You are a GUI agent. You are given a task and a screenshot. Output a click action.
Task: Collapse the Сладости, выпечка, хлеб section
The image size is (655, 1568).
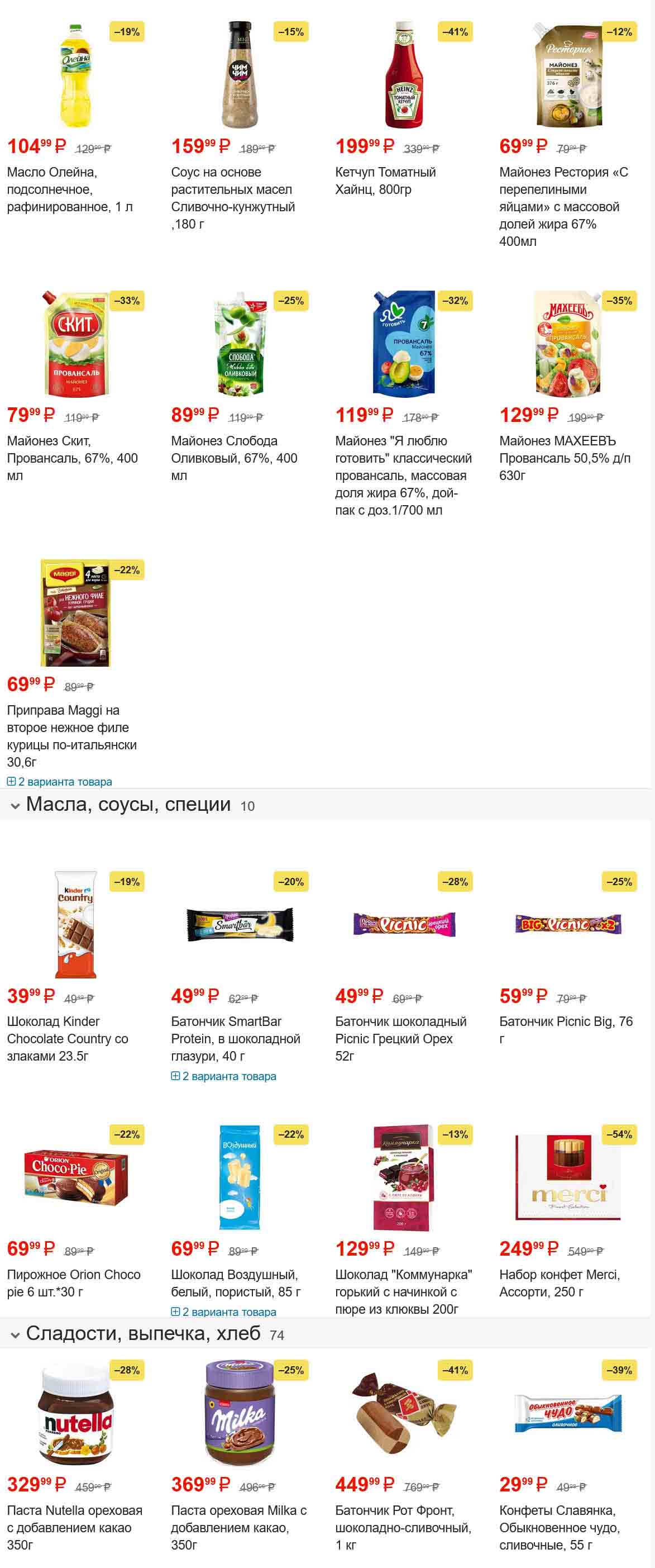(x=15, y=1334)
